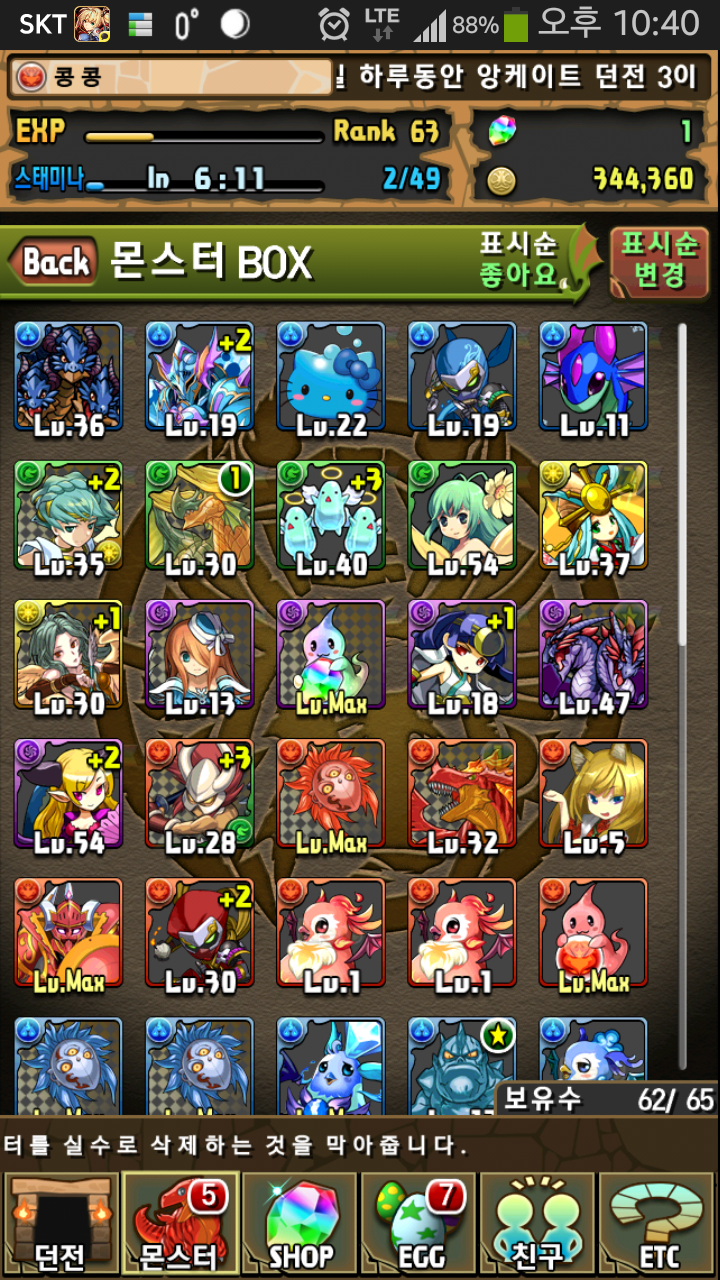This screenshot has width=720, height=1280.
Task: Open the red sunflower mask monster Lv.Max
Action: pos(330,793)
